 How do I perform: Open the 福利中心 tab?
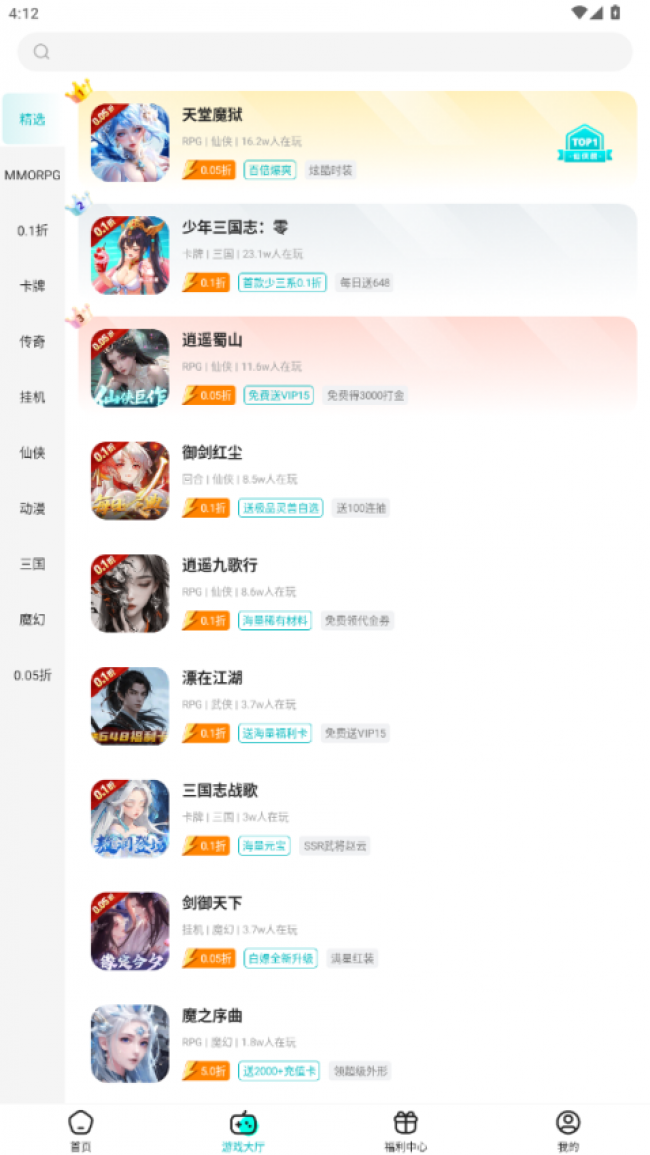(405, 1131)
